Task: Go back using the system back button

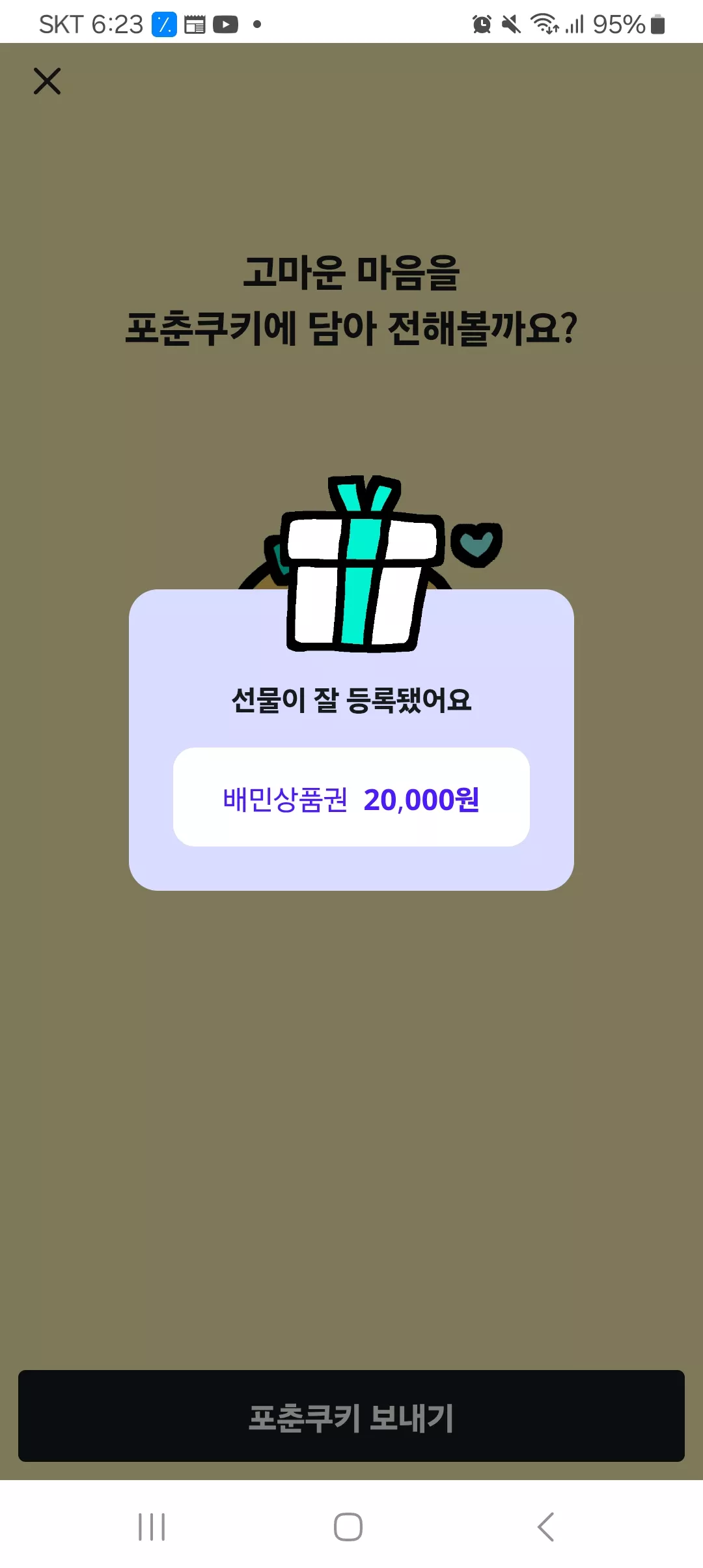Action: point(545,1526)
